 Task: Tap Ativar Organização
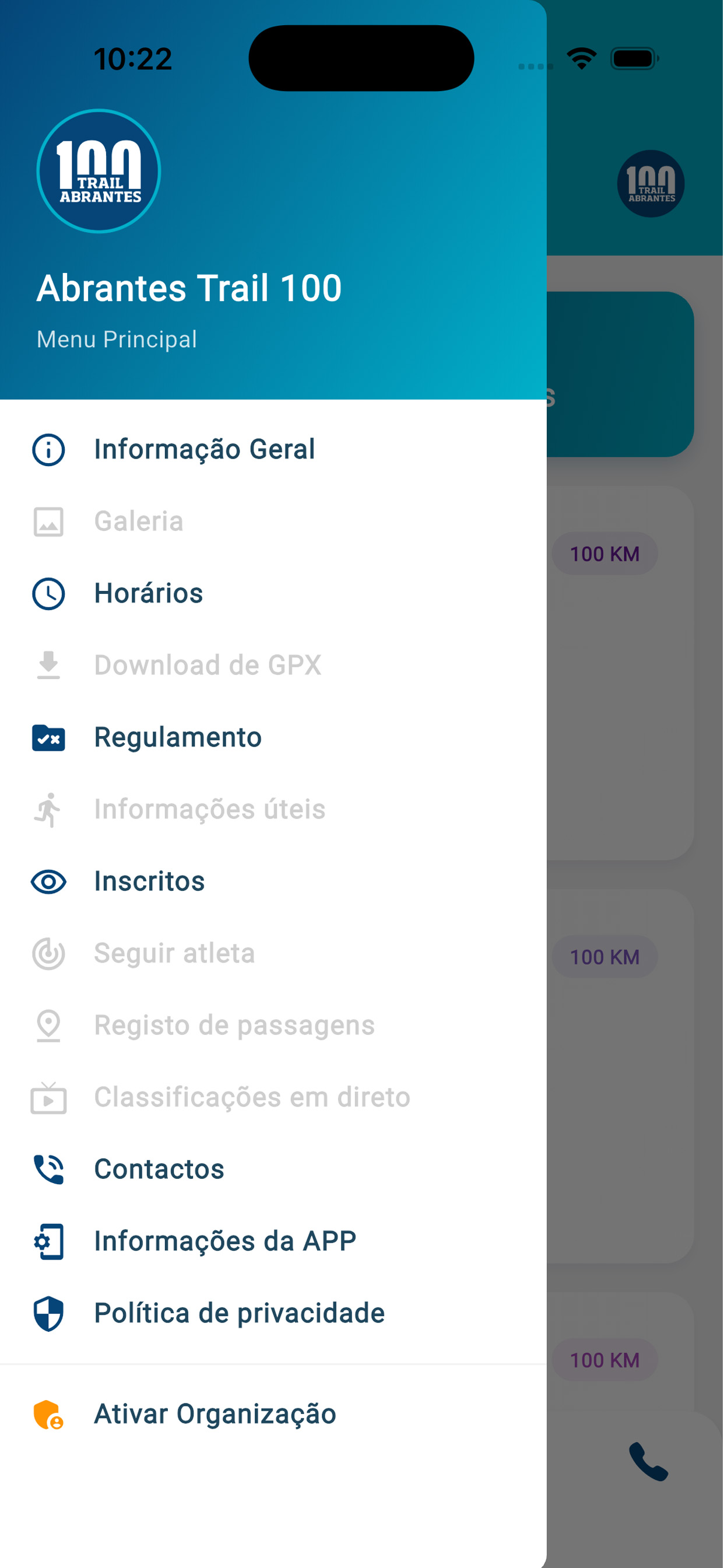[273, 1415]
